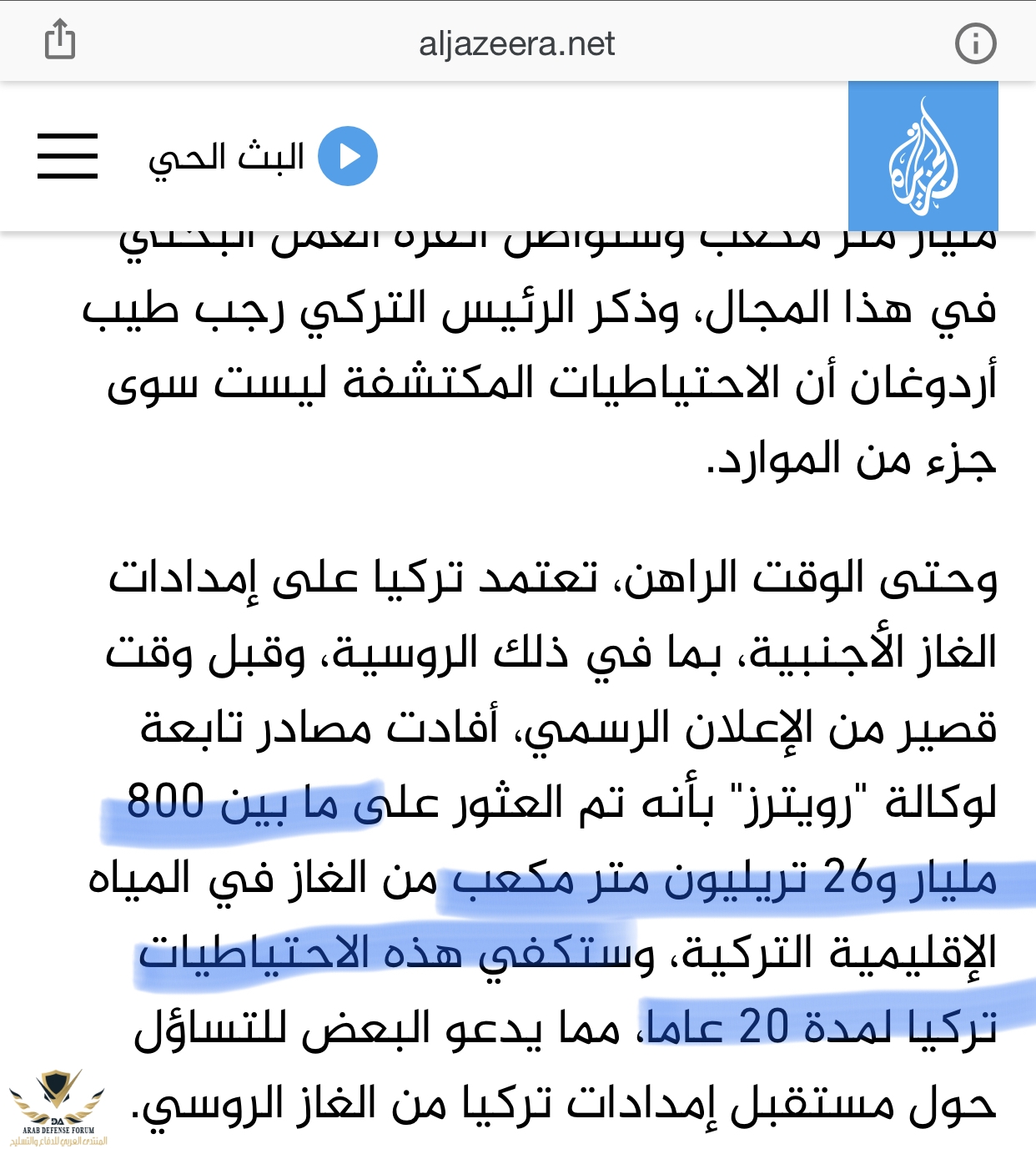Play the live broadcast (البث الحي)
The width and height of the screenshot is (1036, 1149).
[x=348, y=156]
